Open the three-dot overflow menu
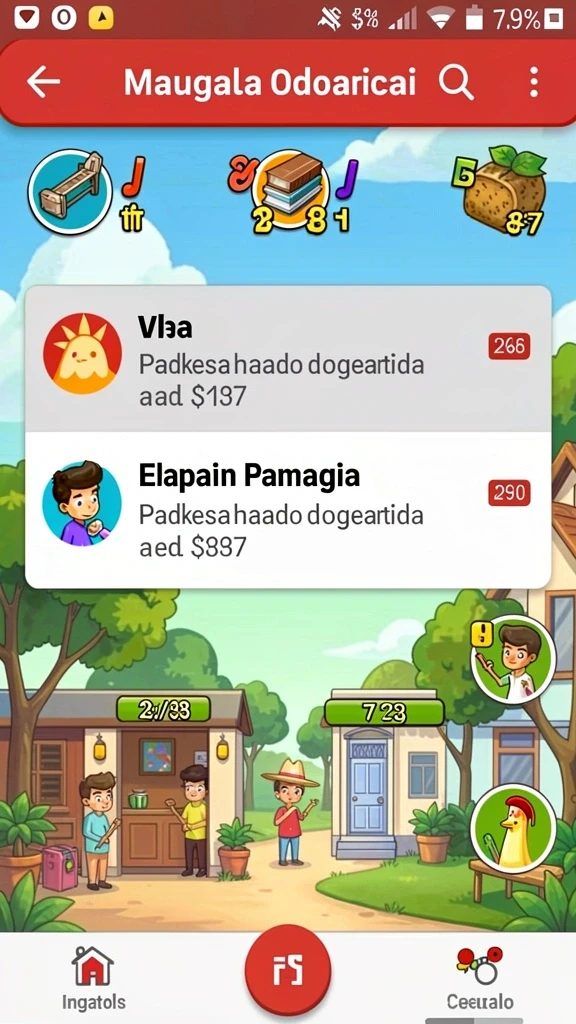 point(534,83)
